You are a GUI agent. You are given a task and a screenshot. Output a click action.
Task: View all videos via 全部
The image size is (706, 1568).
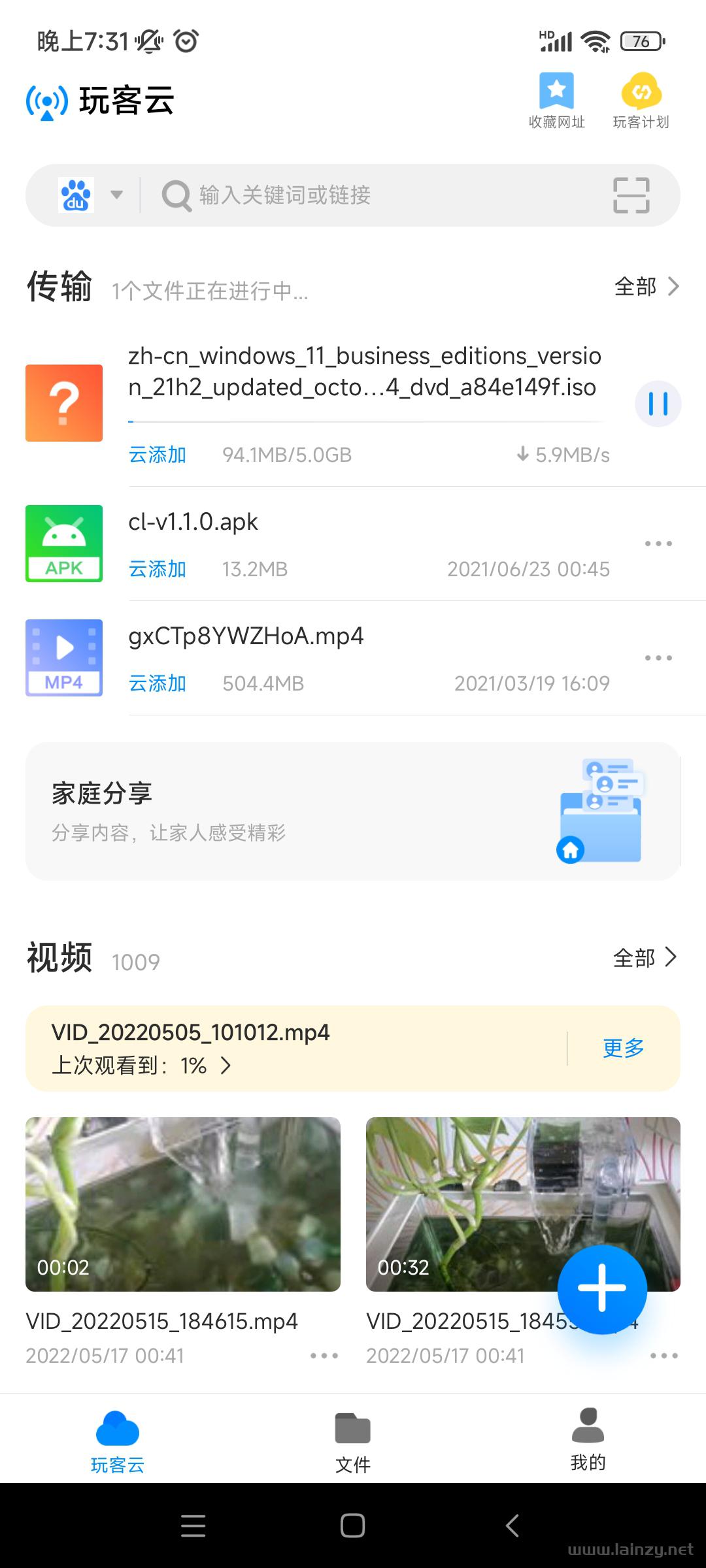[x=645, y=958]
